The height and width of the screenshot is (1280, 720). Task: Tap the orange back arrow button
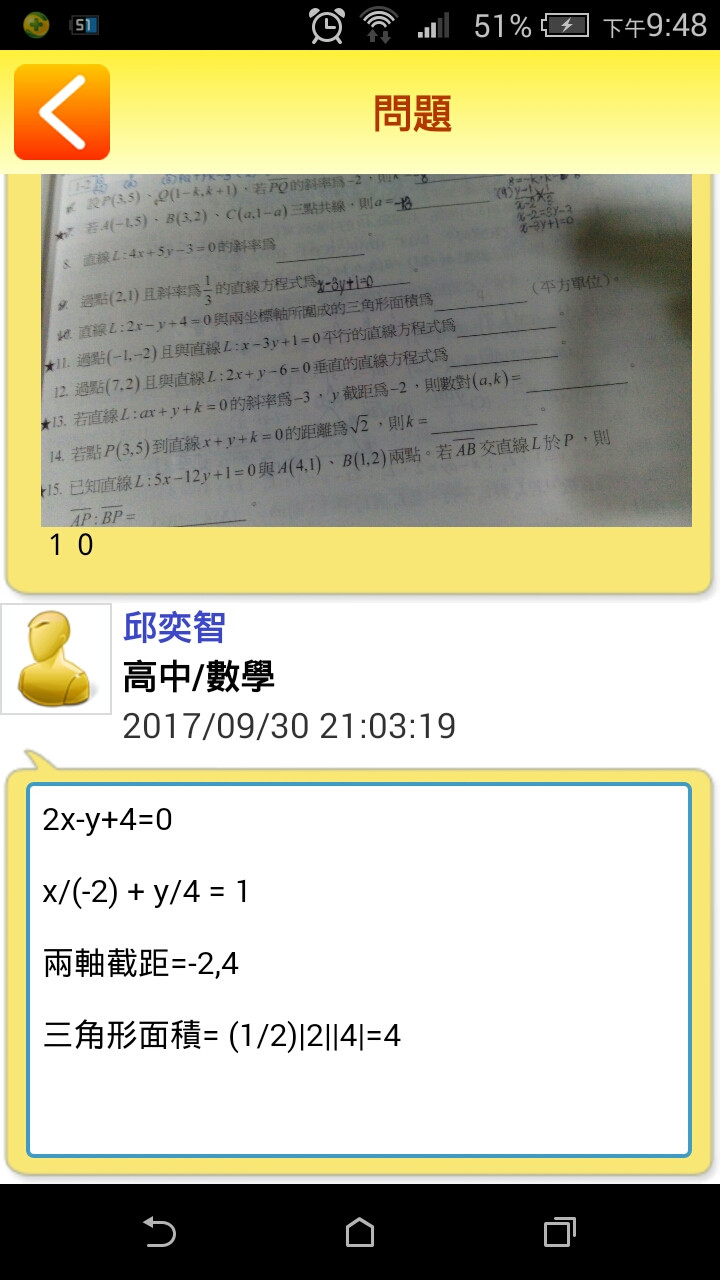[62, 112]
